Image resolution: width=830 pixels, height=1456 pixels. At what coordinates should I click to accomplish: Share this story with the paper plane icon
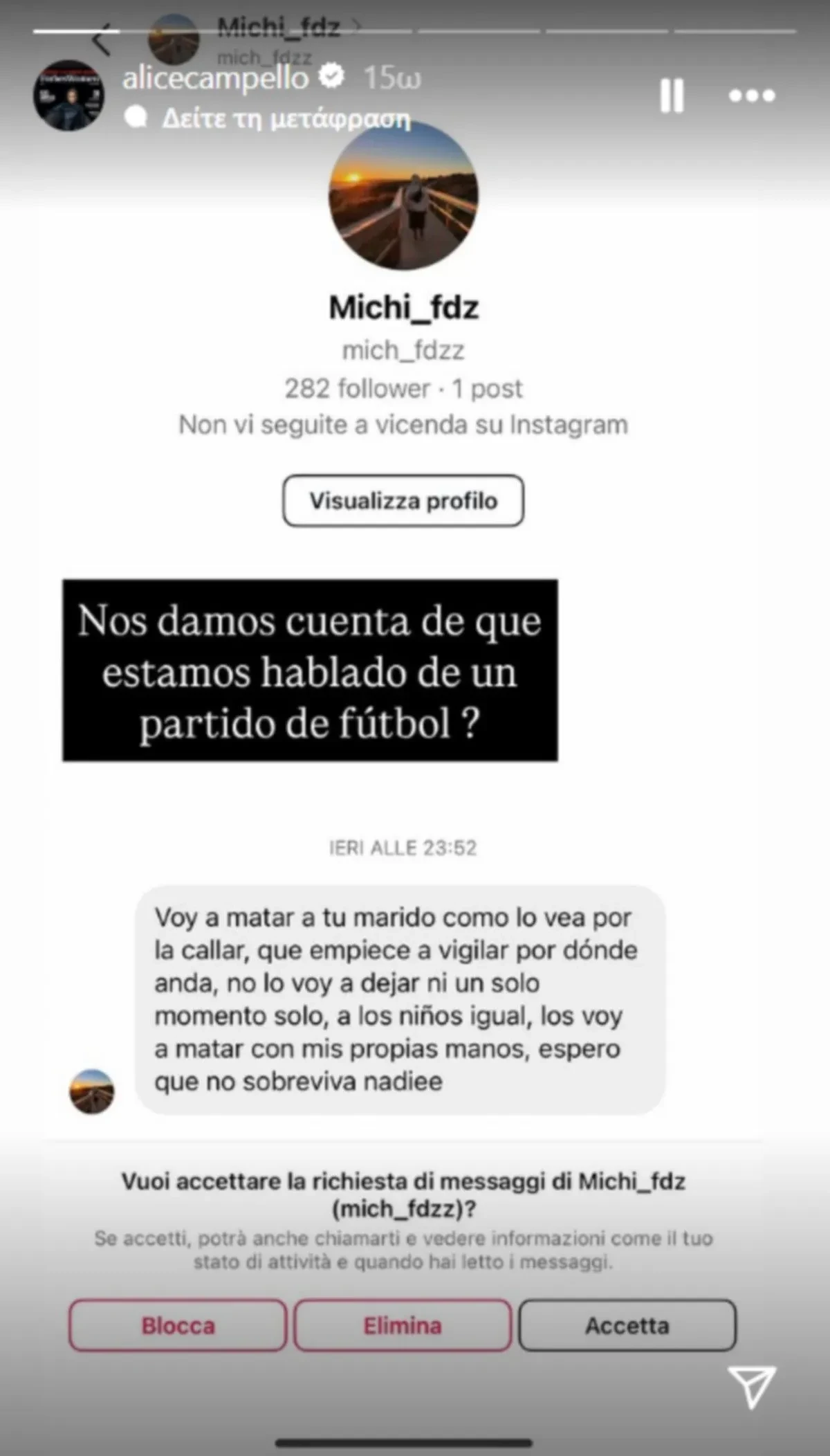[x=752, y=1386]
